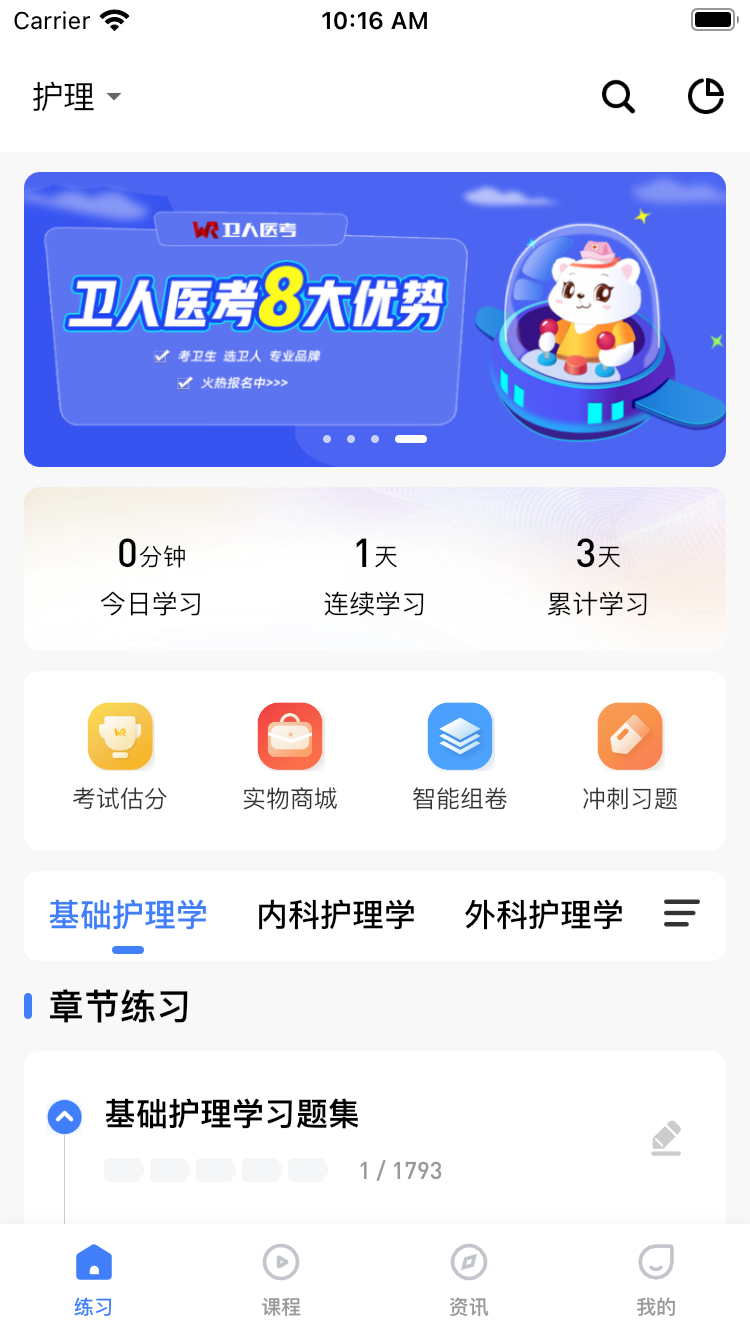Open the 智能组卷 smart paper generator
Screen dimensions: 750x1334
[x=459, y=756]
